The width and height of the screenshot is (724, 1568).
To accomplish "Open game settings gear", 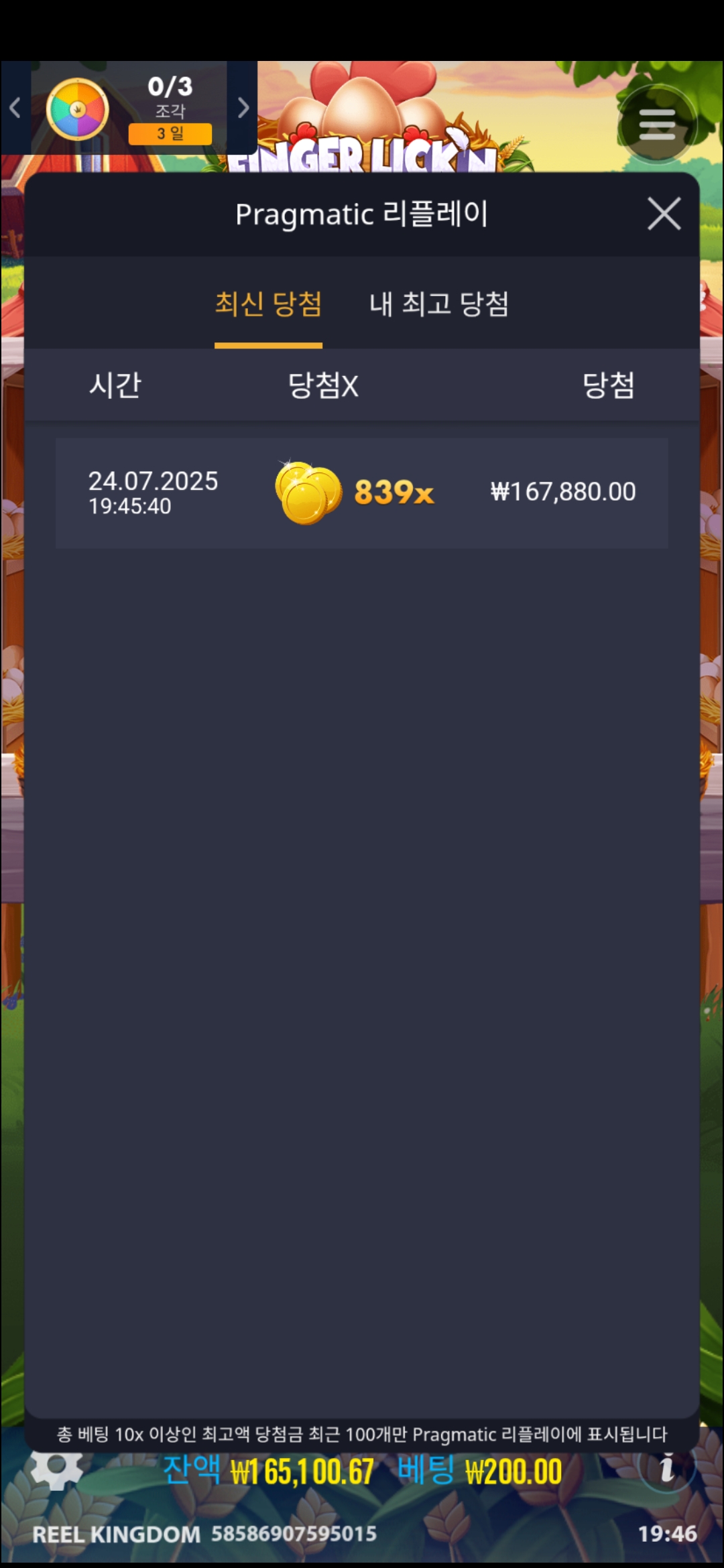I will coord(57,1469).
